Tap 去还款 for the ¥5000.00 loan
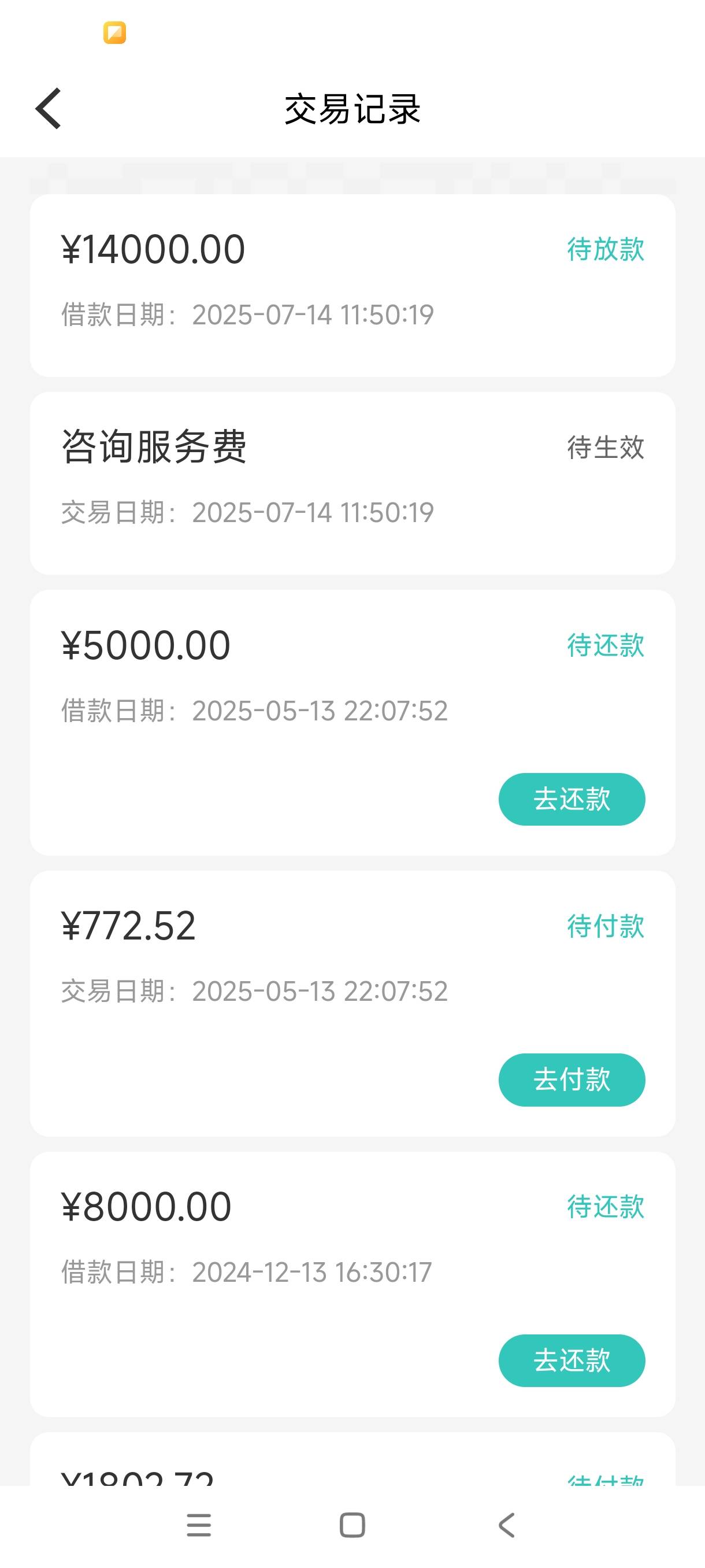The width and height of the screenshot is (705, 1568). [x=571, y=799]
